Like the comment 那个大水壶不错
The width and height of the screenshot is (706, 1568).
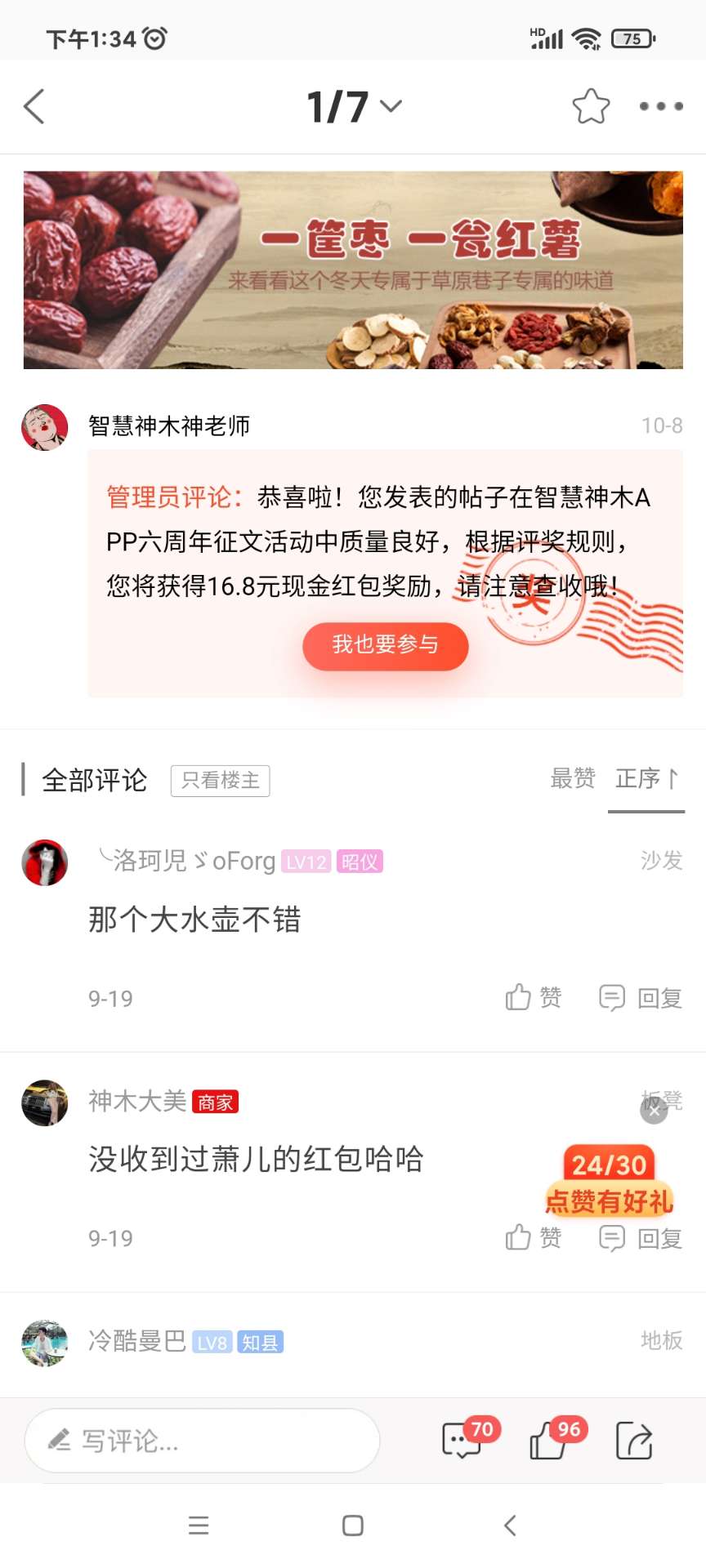click(533, 998)
